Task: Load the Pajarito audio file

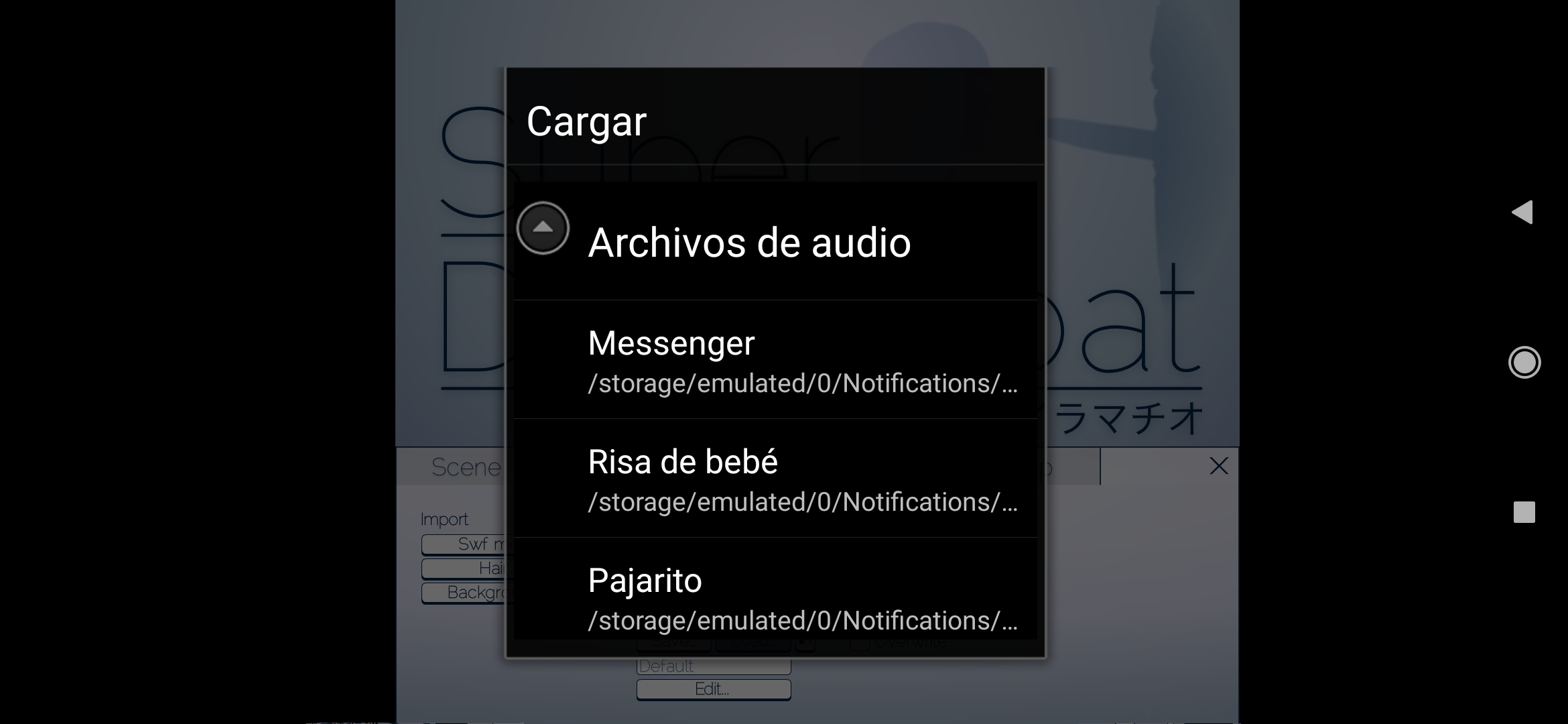Action: 775,597
